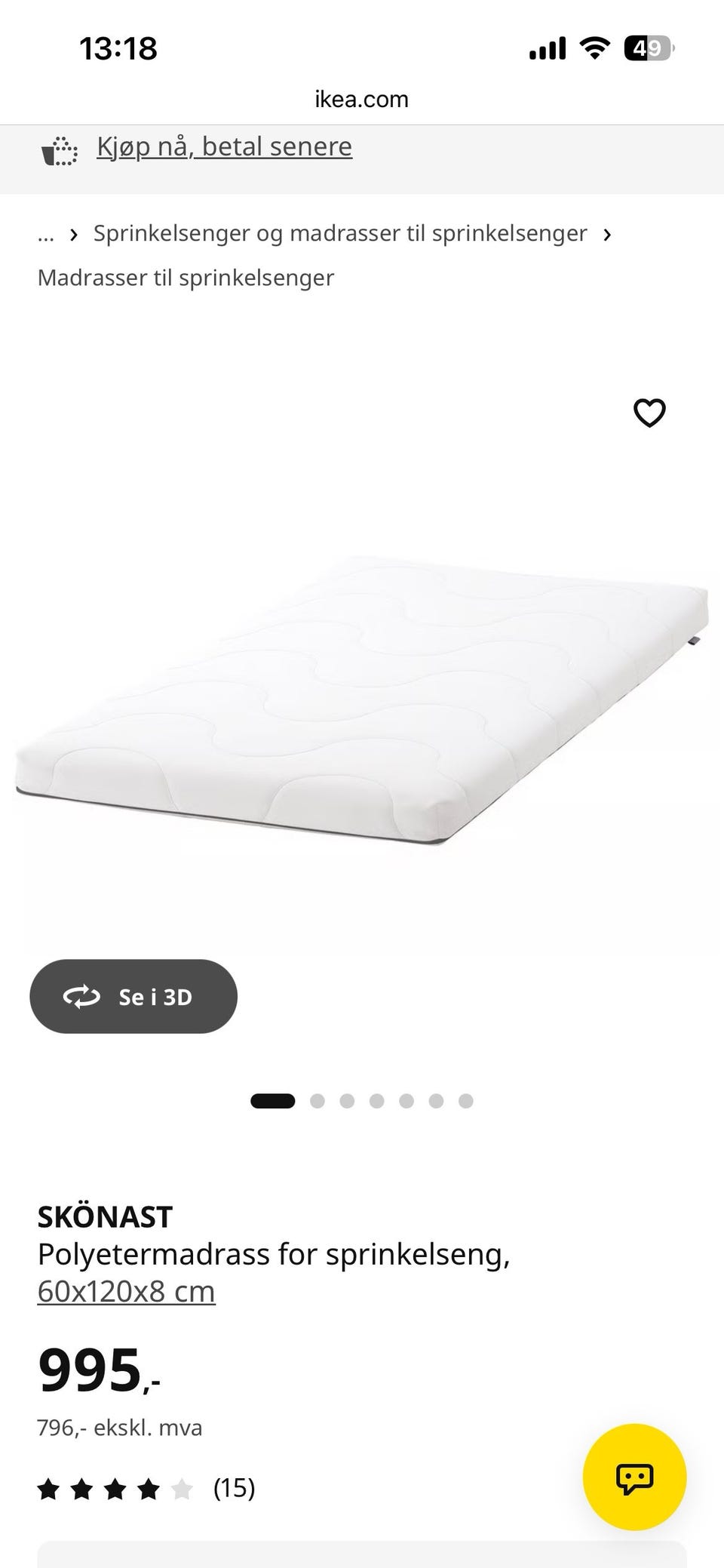Image resolution: width=724 pixels, height=1568 pixels.
Task: Save SKÖNAST mattress to favorites heart
Action: tap(649, 413)
